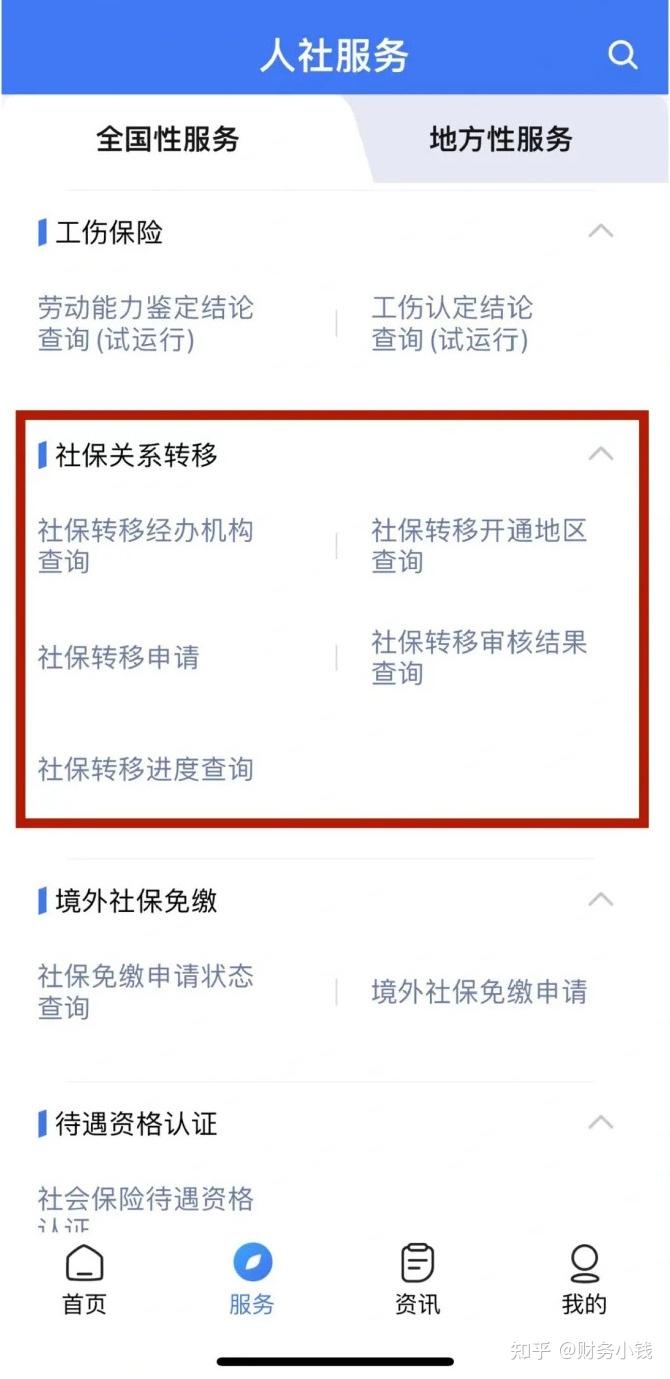The height and width of the screenshot is (1379, 670).
Task: Switch to 资讯 tab
Action: (417, 1280)
